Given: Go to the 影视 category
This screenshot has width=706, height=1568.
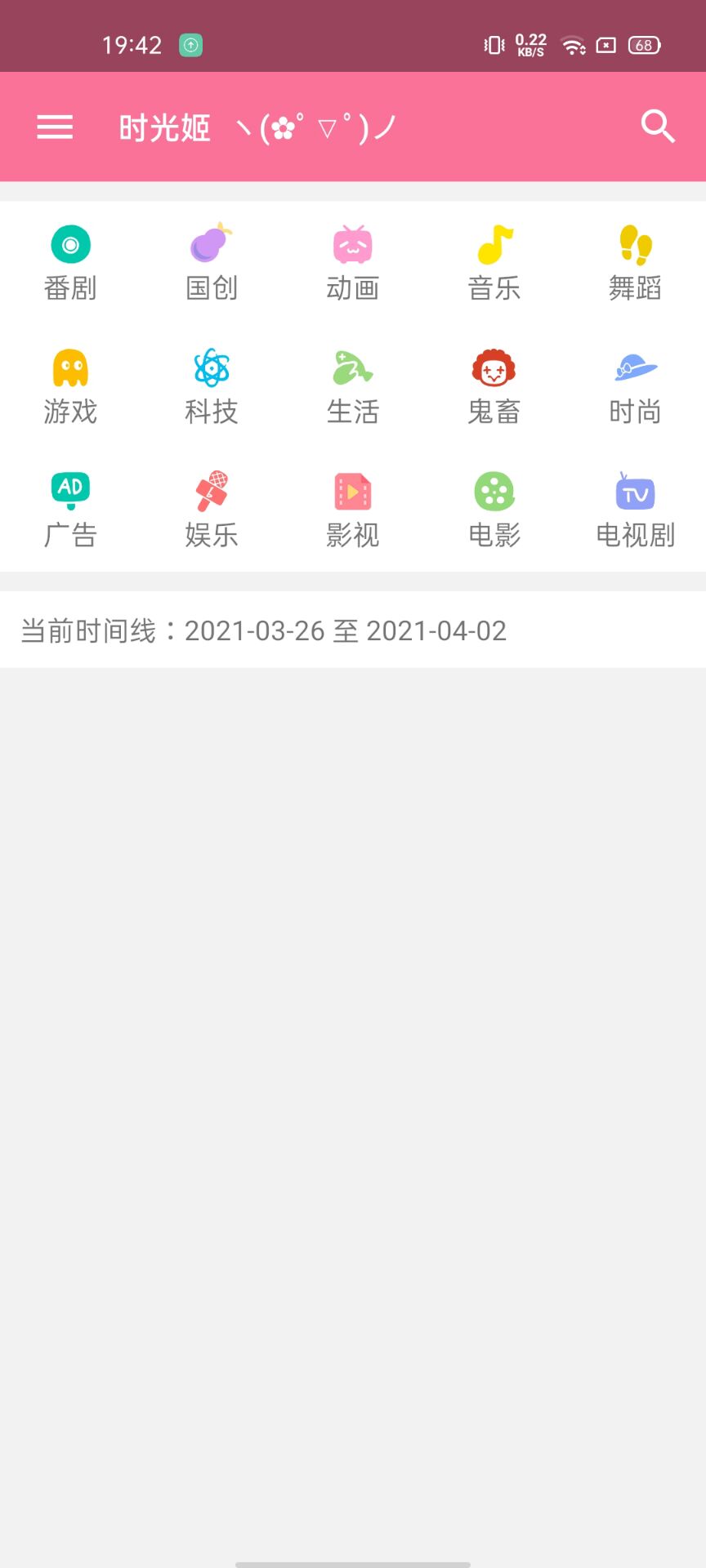Looking at the screenshot, I should pyautogui.click(x=353, y=510).
